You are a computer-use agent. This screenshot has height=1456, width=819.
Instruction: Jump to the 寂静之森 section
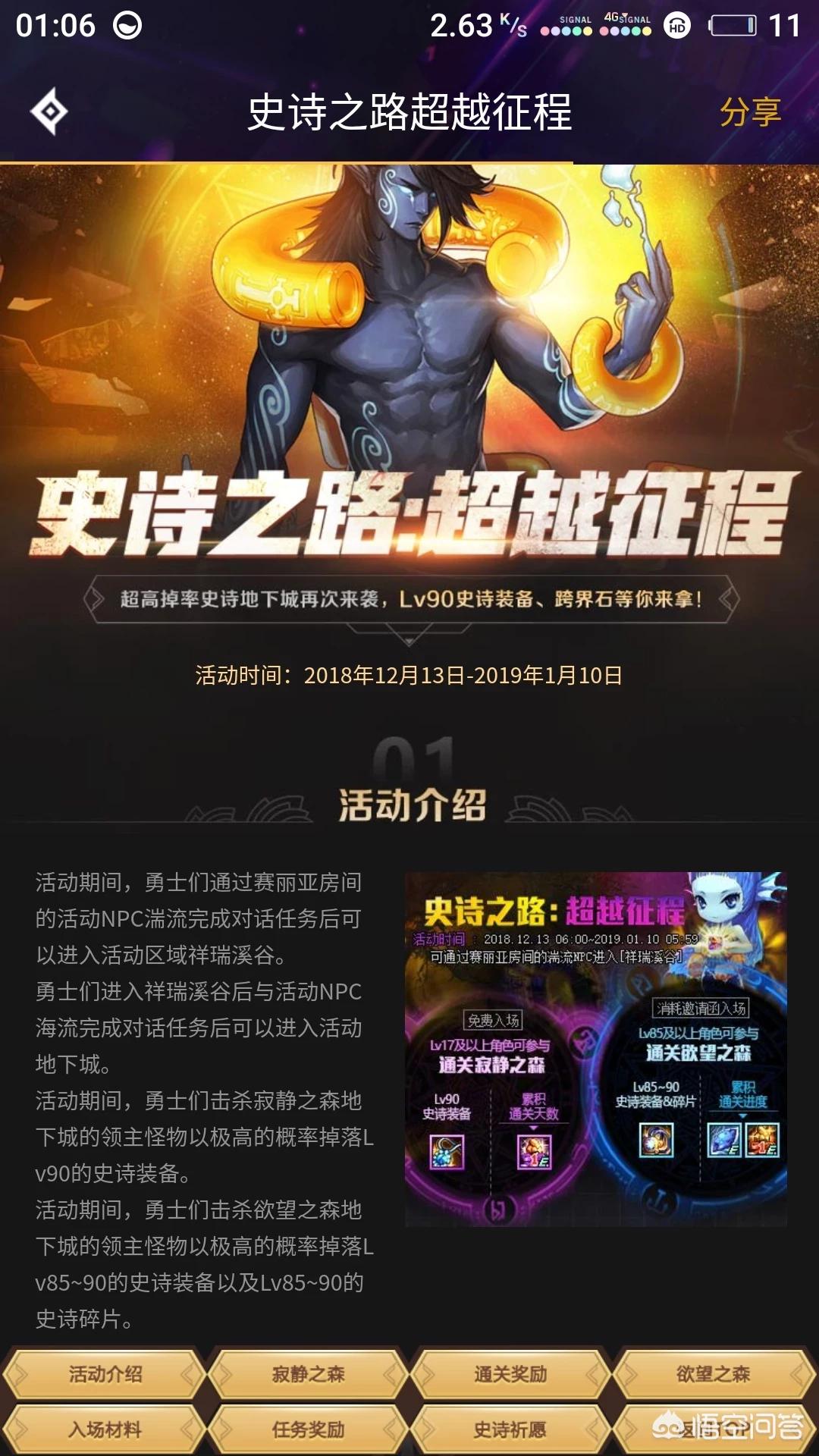click(308, 1373)
